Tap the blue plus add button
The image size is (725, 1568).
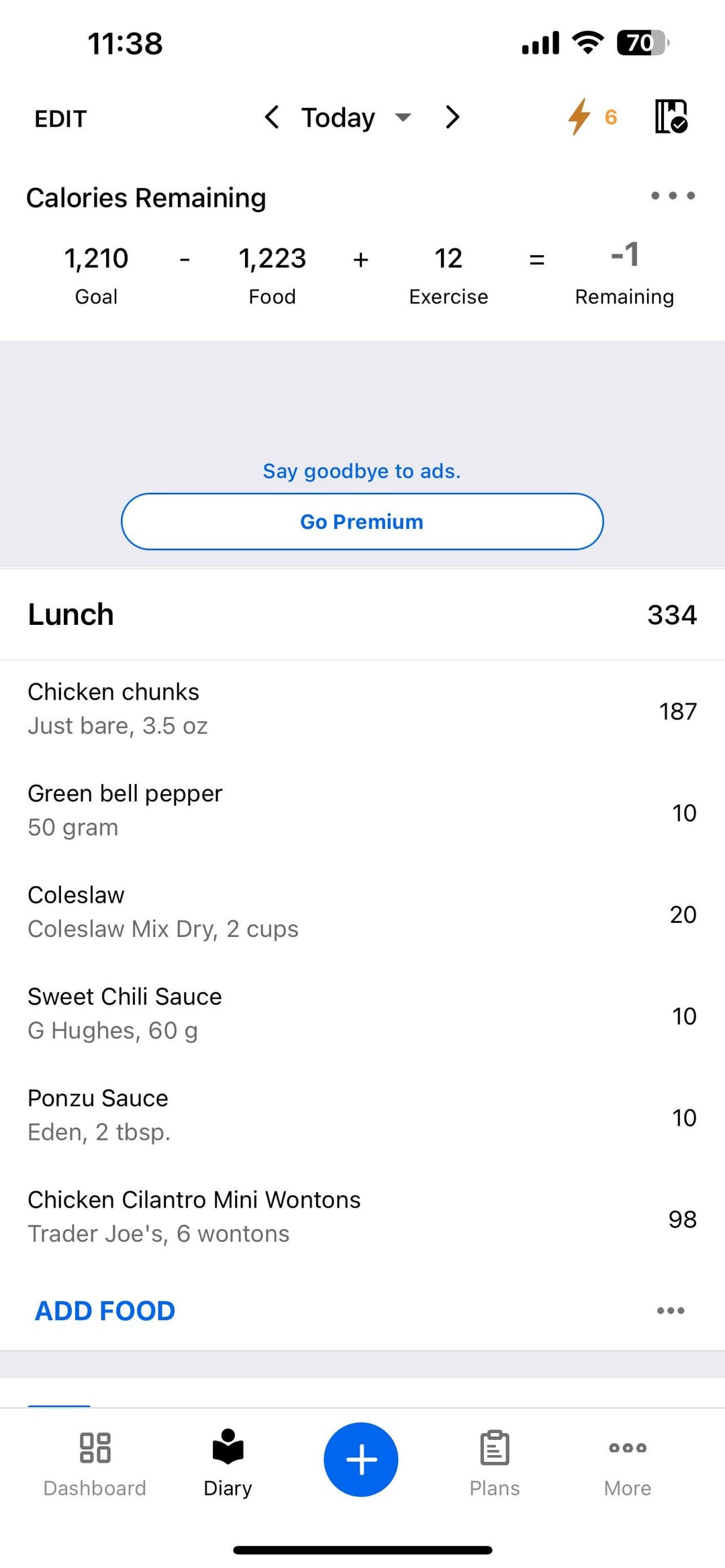[x=361, y=1459]
